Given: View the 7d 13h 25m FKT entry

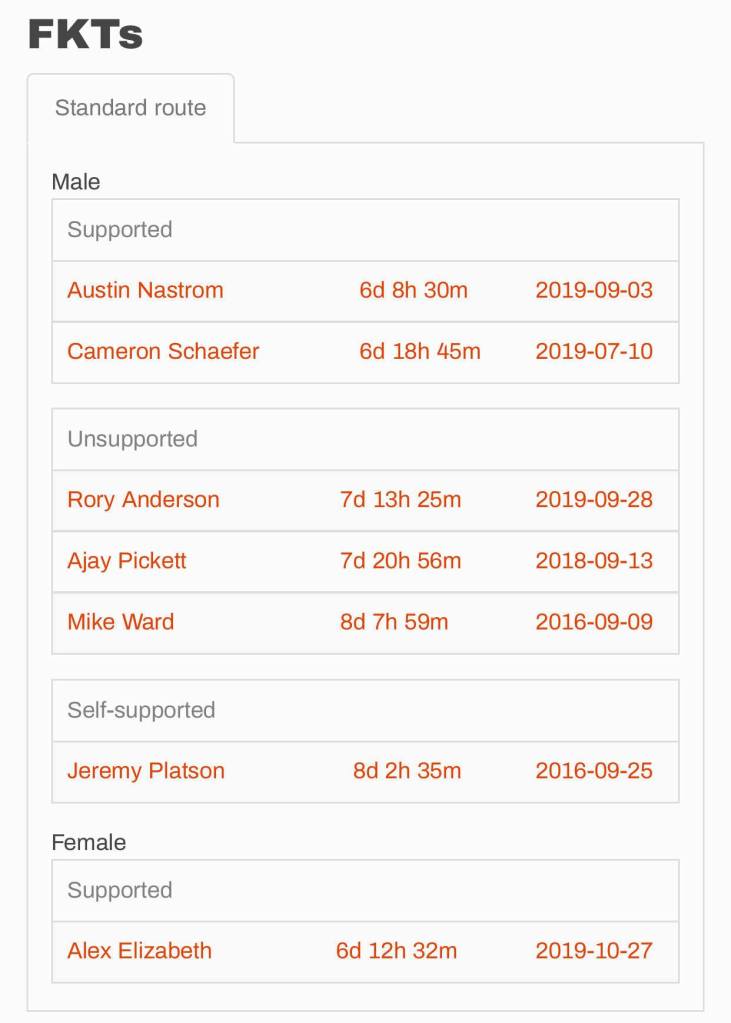Looking at the screenshot, I should [401, 500].
